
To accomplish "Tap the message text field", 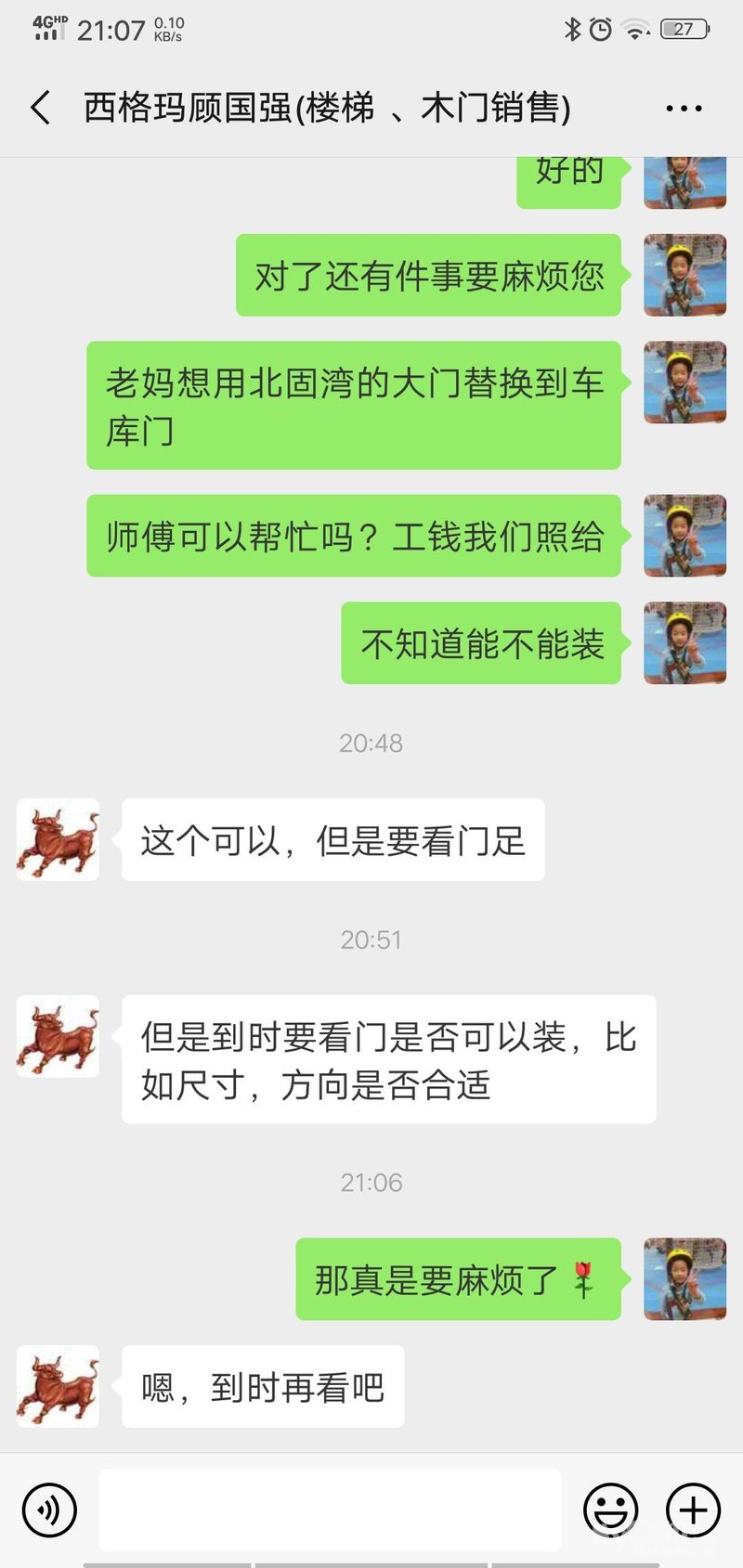I will pos(330,1510).
